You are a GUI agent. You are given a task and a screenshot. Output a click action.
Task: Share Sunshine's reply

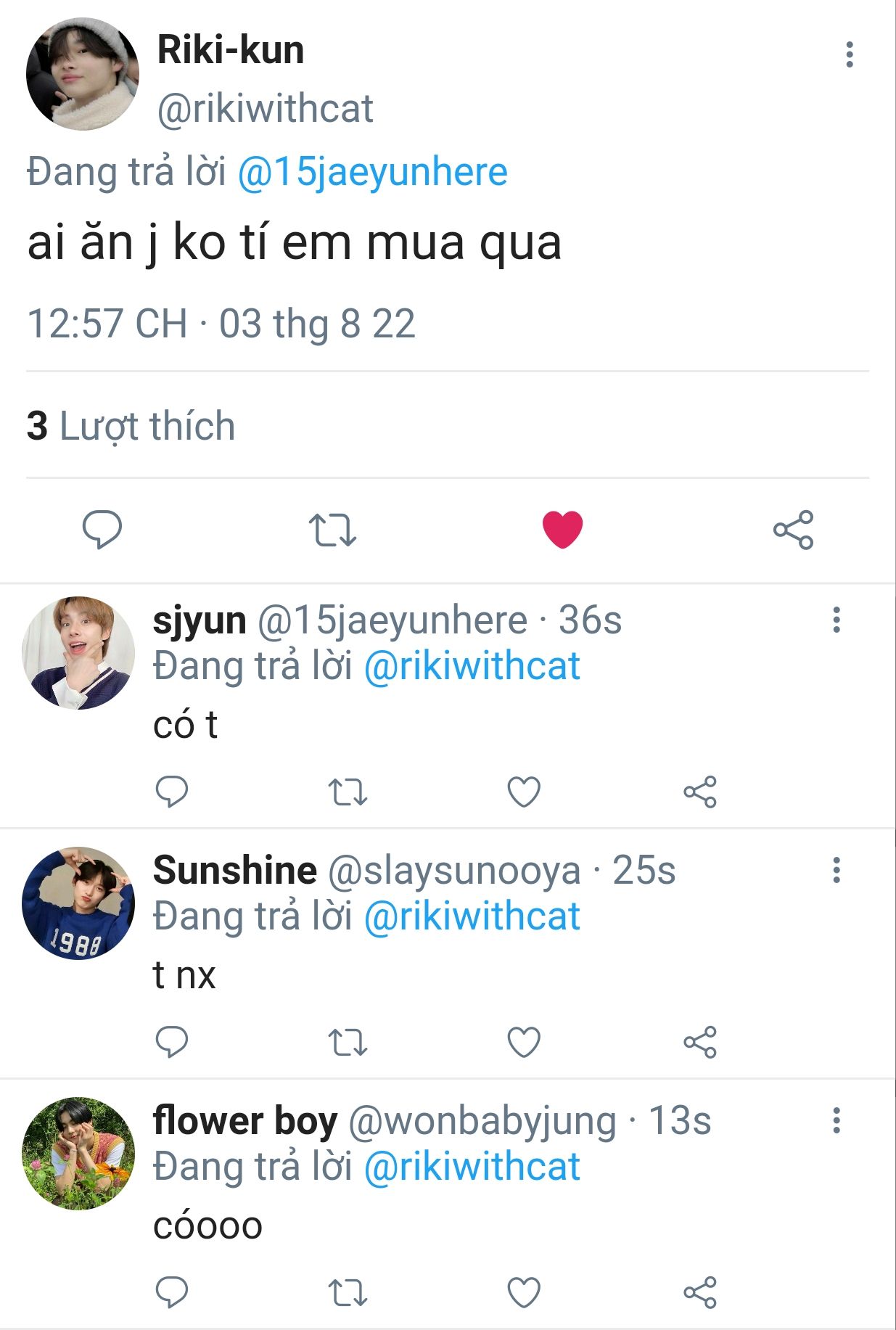click(x=700, y=1042)
